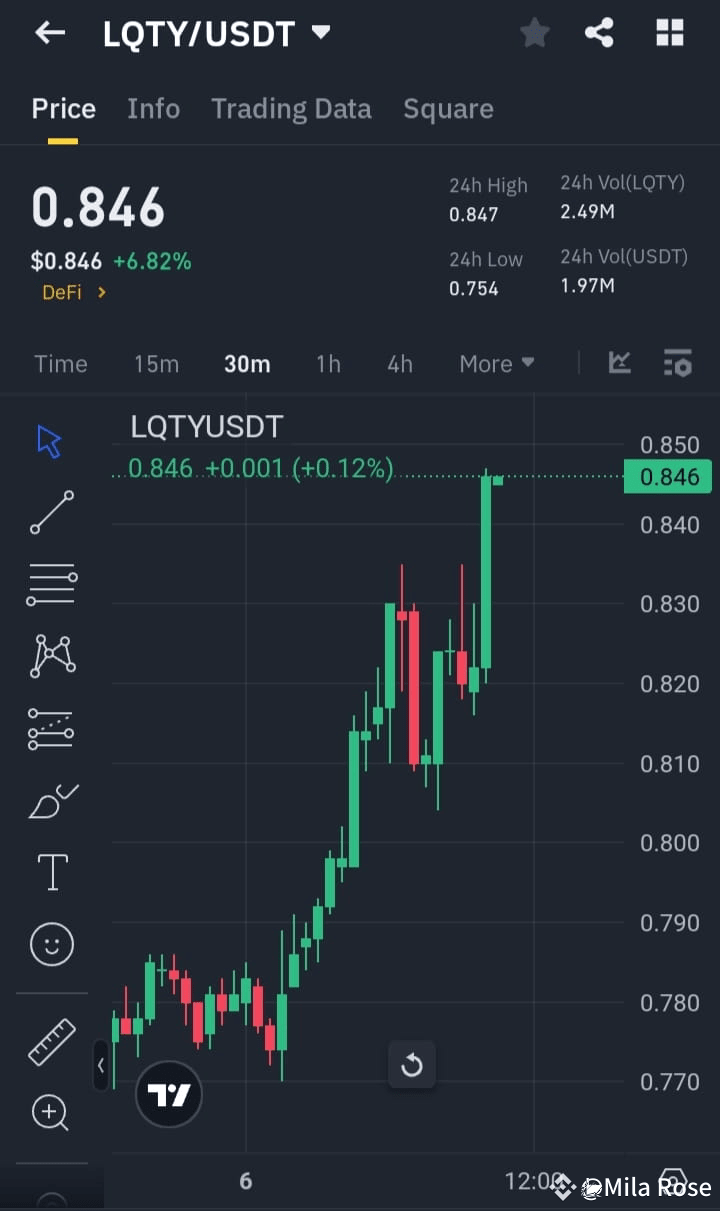Click the magnifier zoom-in tool

51,1112
